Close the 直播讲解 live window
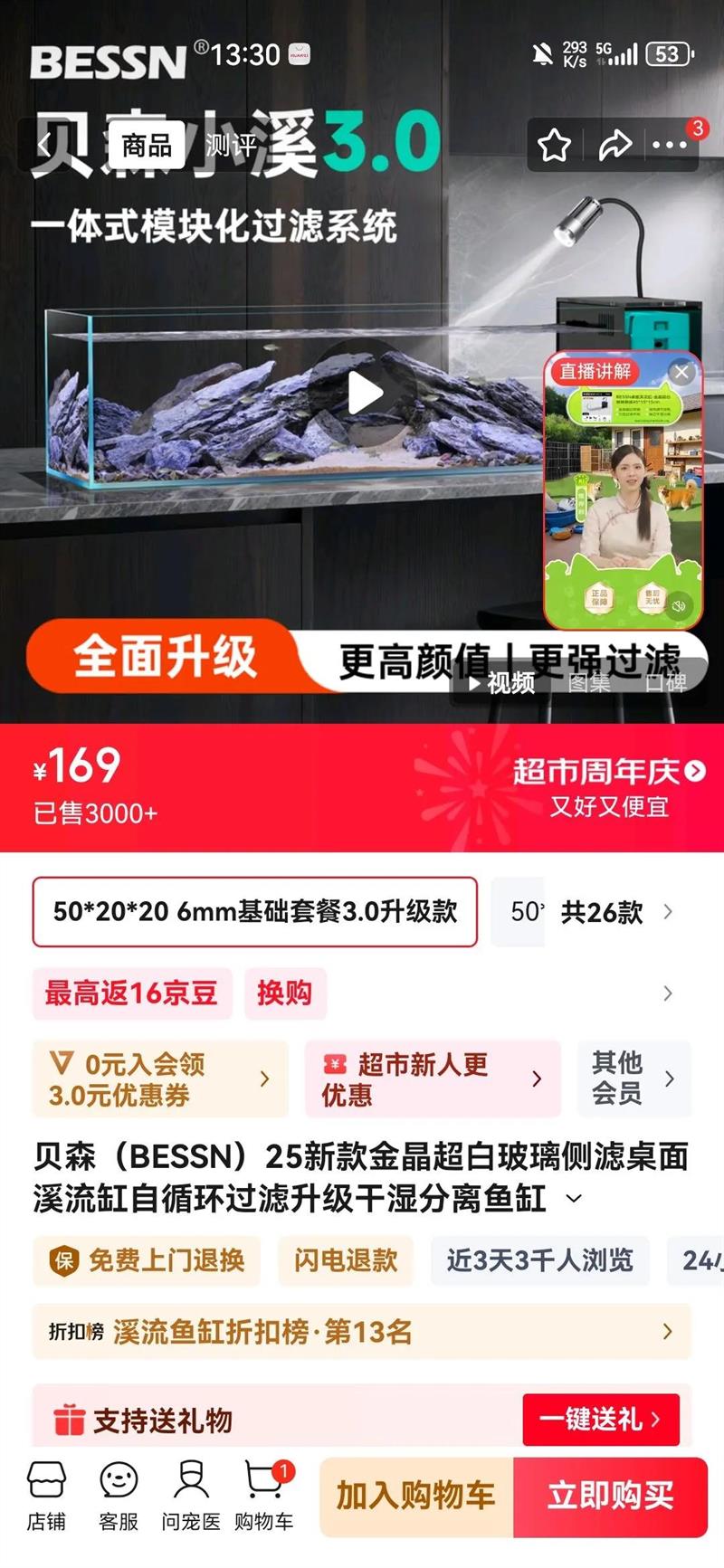The width and height of the screenshot is (724, 1568). tap(681, 372)
